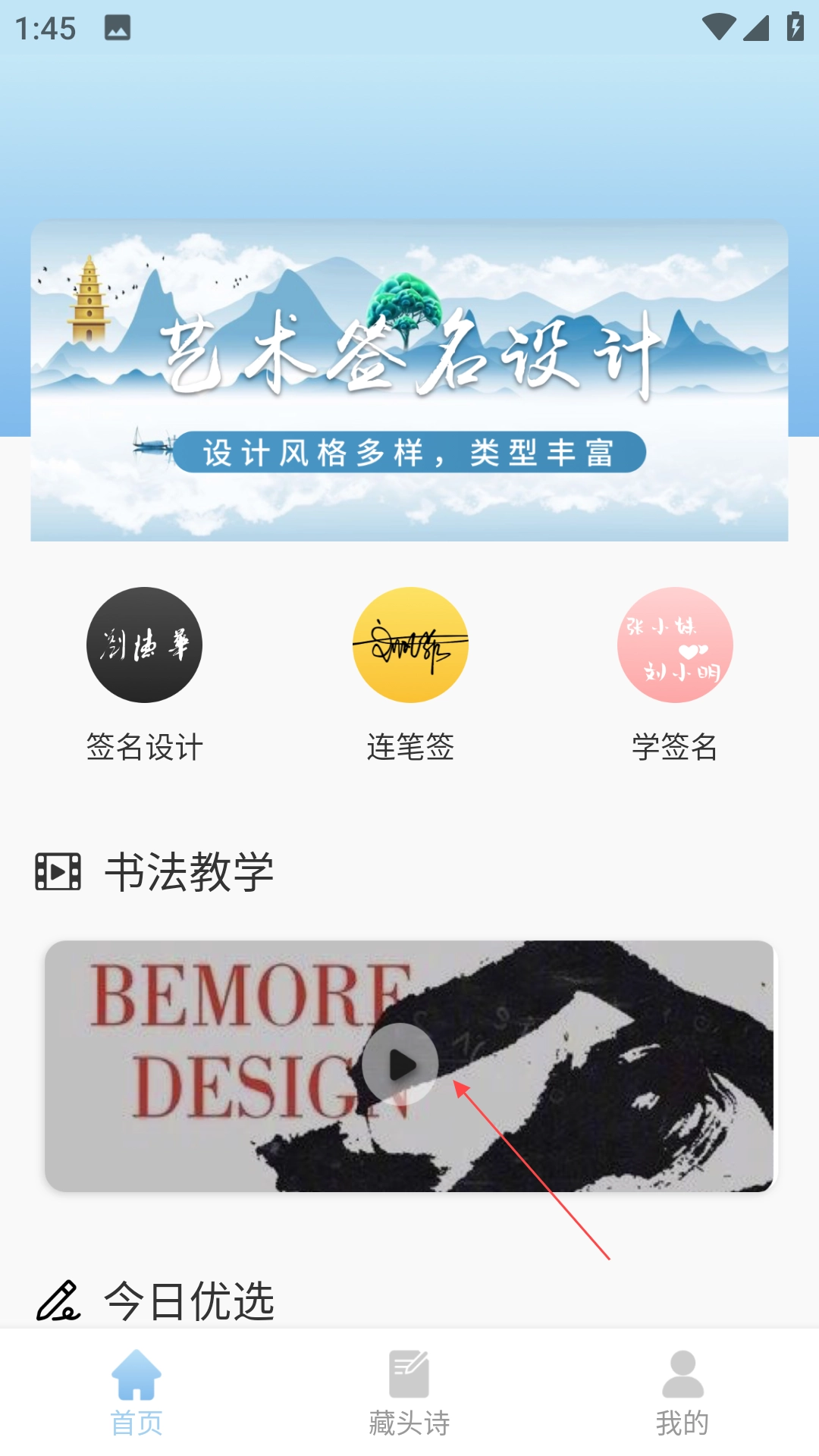The image size is (819, 1456).
Task: Click the 学签名 text label
Action: (x=675, y=747)
